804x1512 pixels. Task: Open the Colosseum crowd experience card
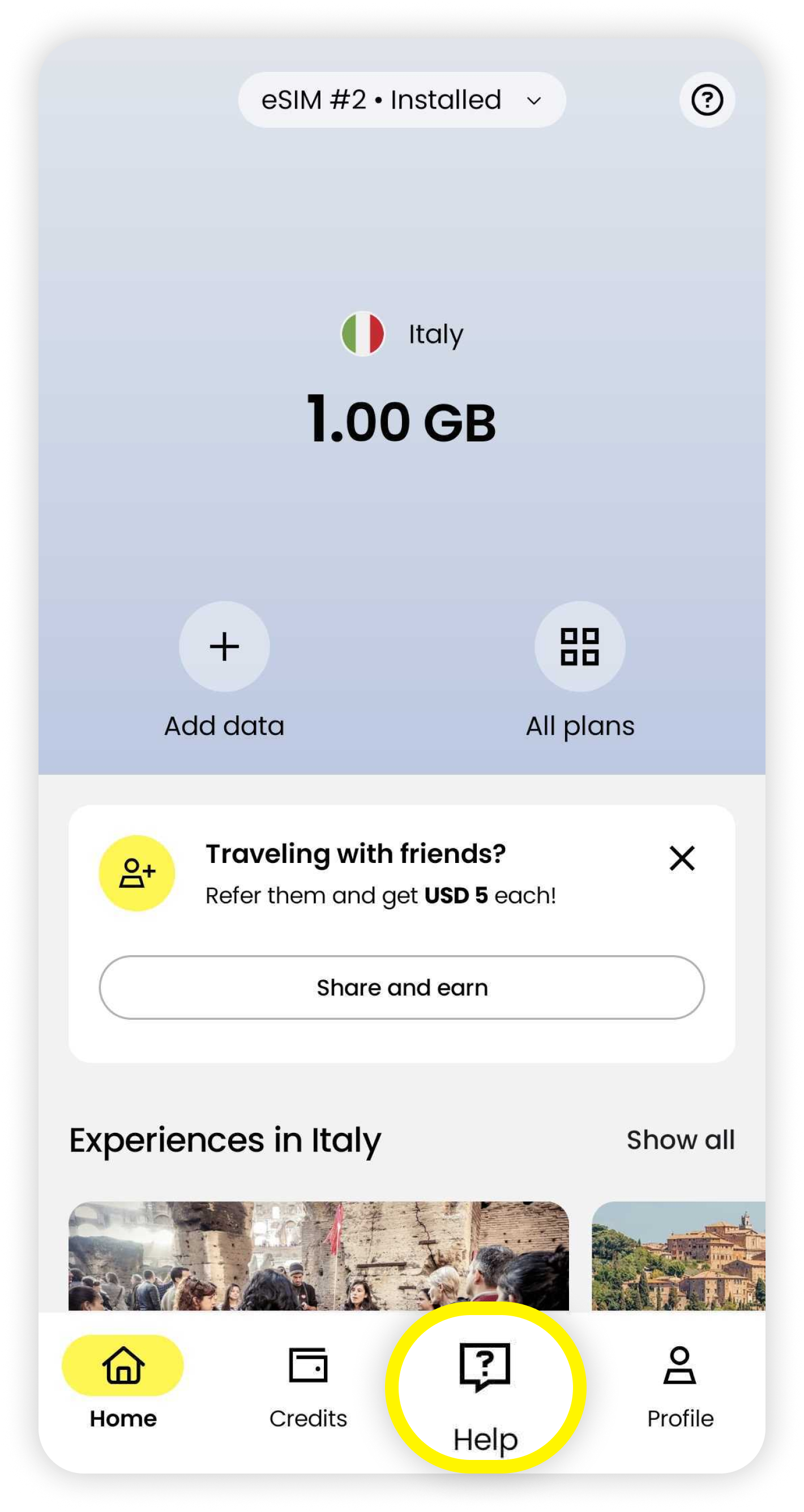point(318,1255)
